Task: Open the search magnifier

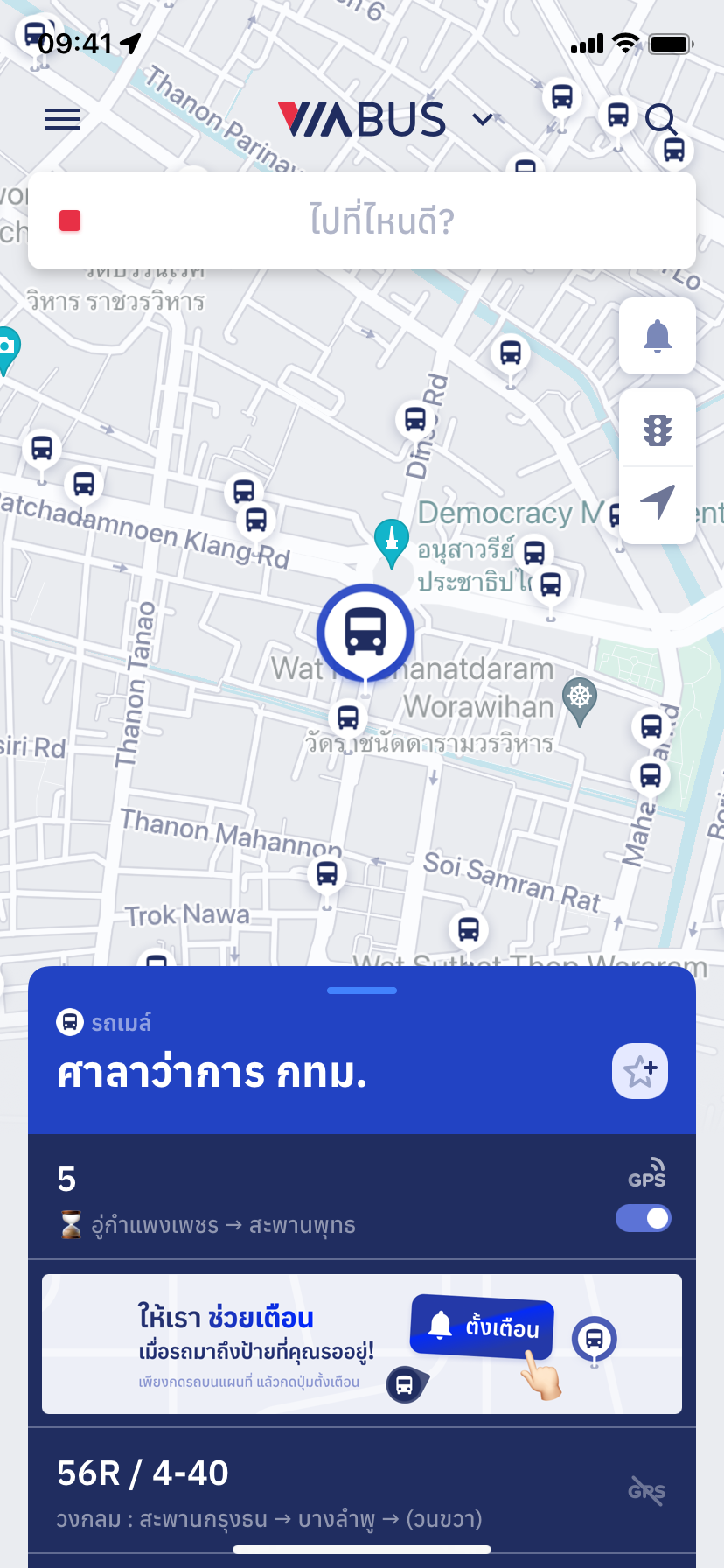Action: pyautogui.click(x=661, y=119)
